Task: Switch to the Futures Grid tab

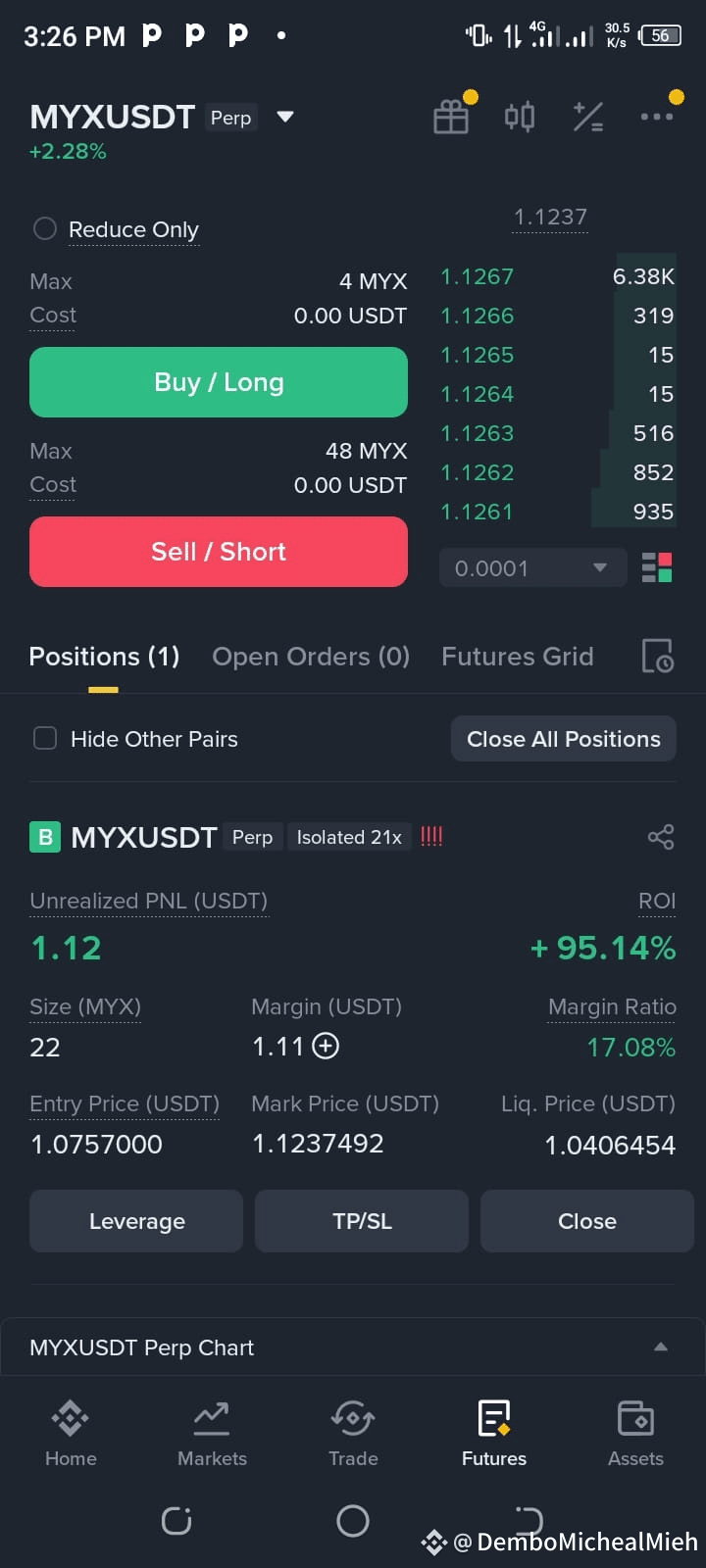Action: (x=517, y=657)
